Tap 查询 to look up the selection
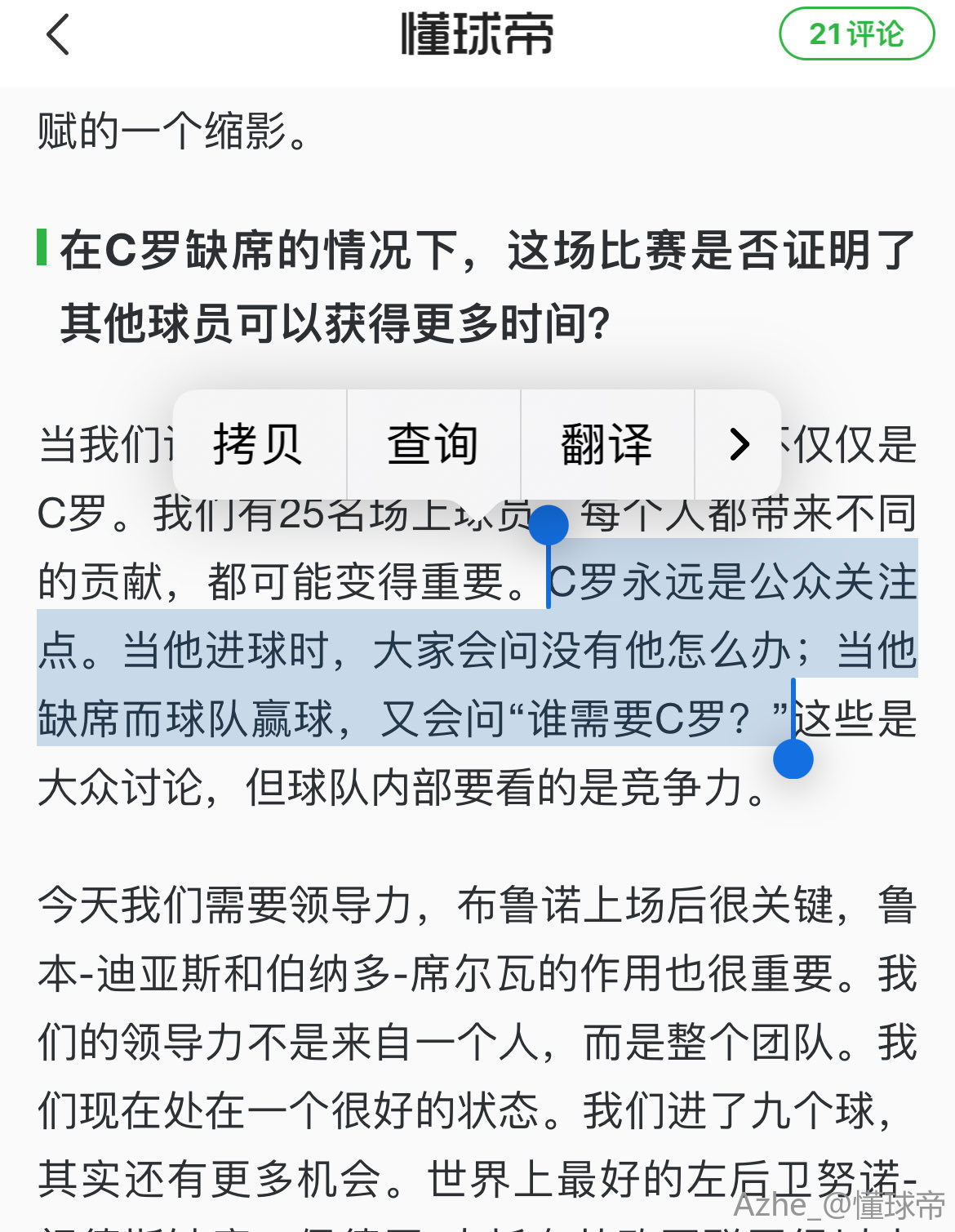 pyautogui.click(x=433, y=444)
